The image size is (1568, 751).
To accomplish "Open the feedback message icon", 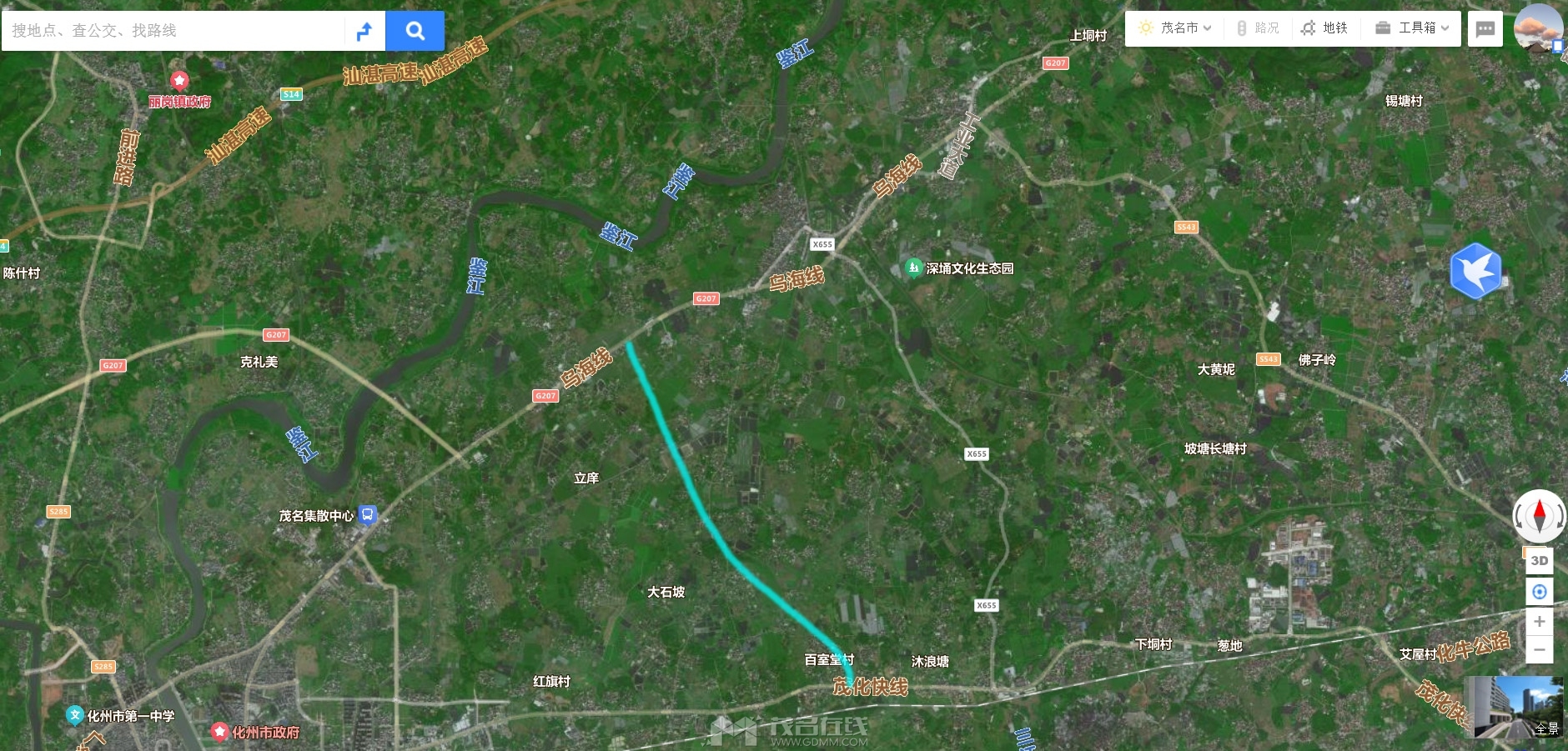I will (1485, 29).
